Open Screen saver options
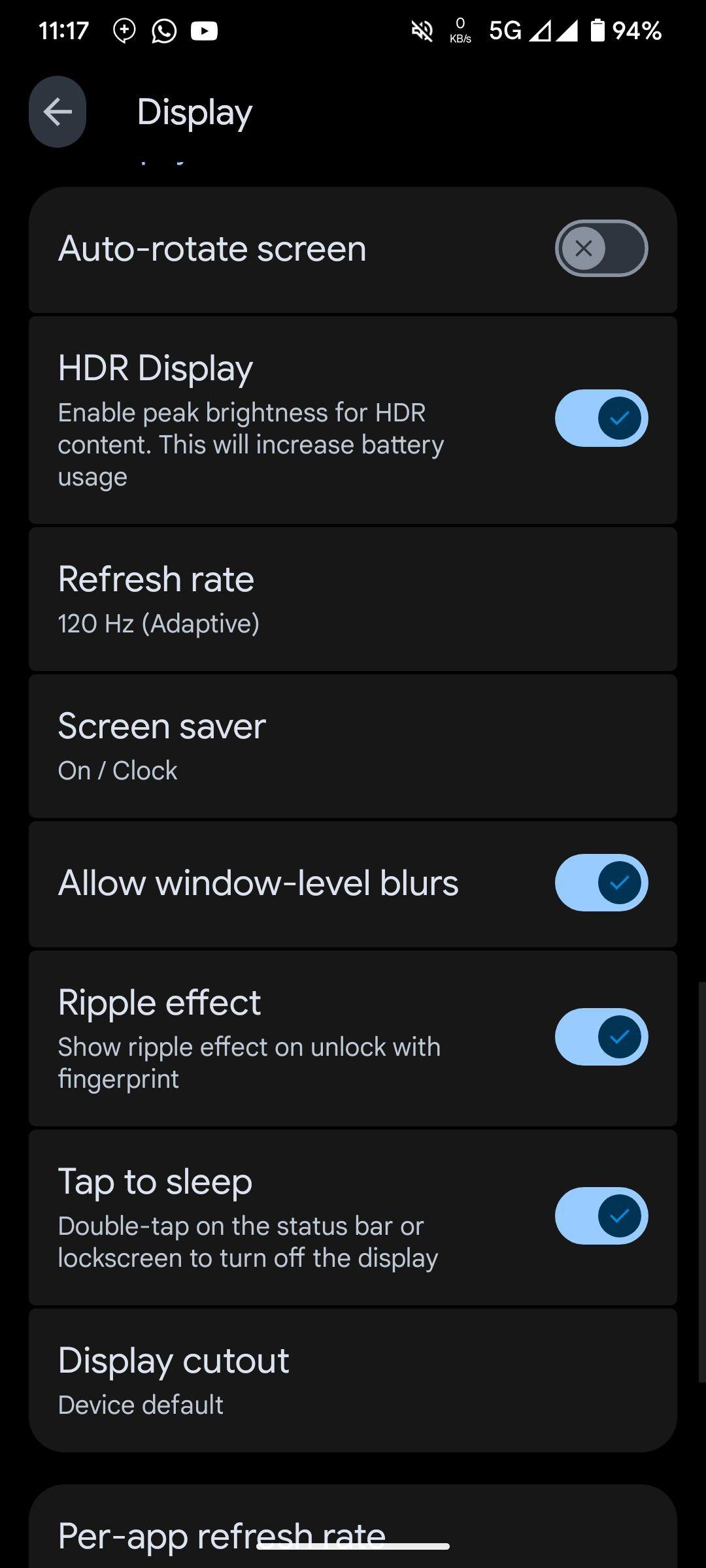 [x=353, y=745]
